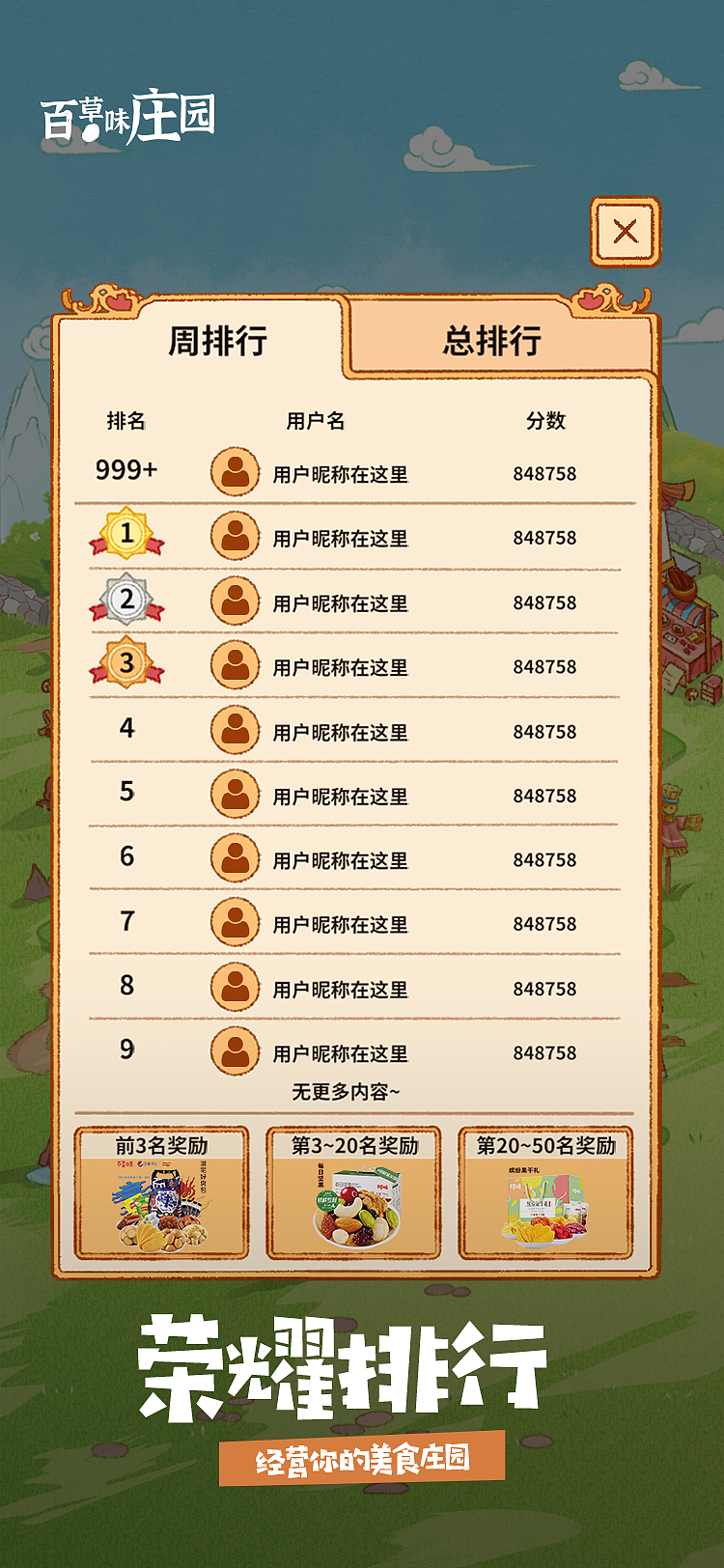Click the rank 1 player's avatar icon
This screenshot has height=1568, width=724.
tap(235, 537)
